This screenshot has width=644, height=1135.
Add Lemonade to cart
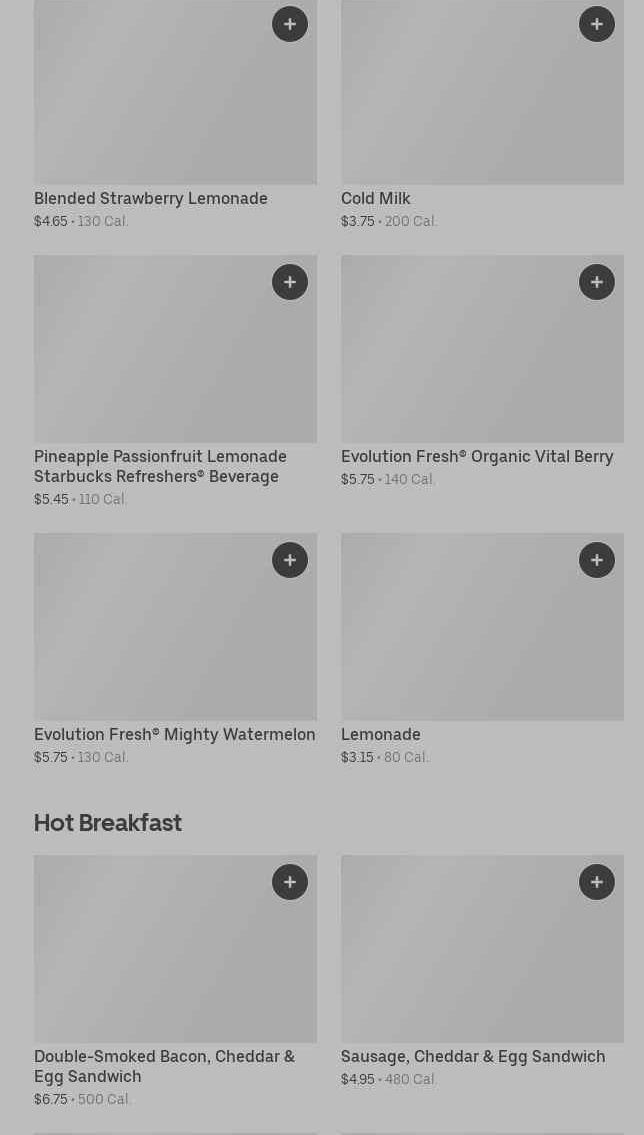pyautogui.click(x=597, y=560)
